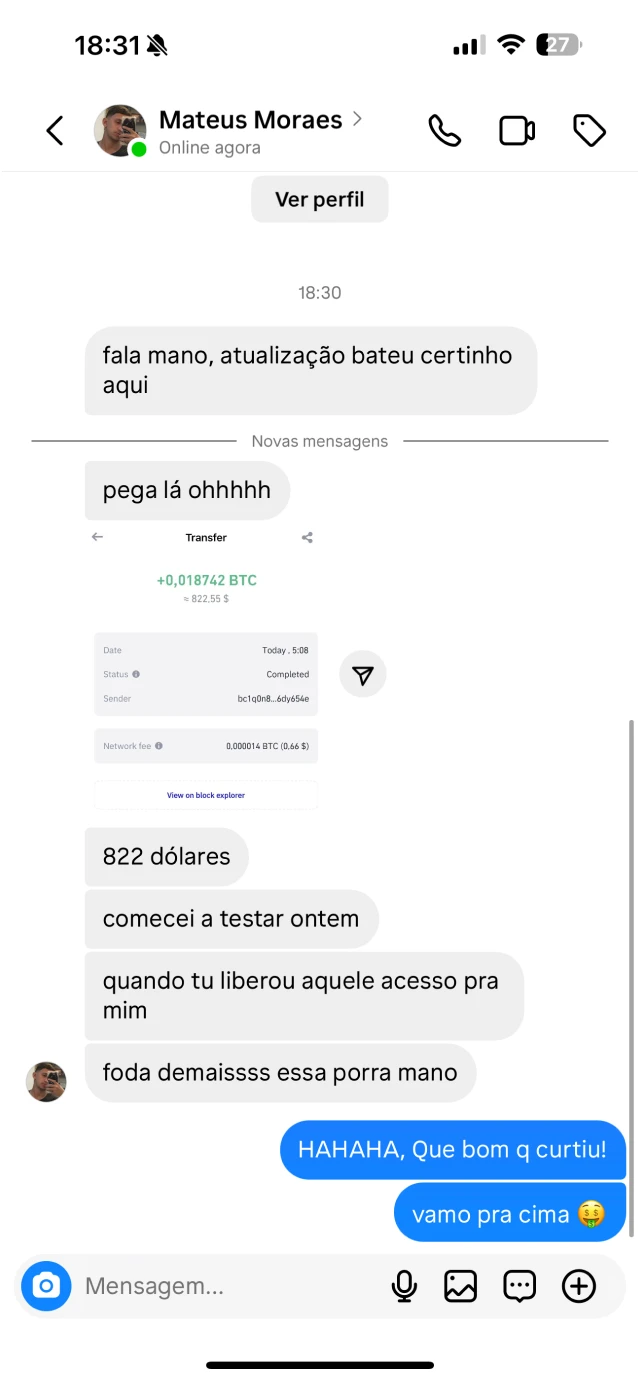Tap the Ver perfil button
Screen dimensions: 638x1380
coord(319,199)
